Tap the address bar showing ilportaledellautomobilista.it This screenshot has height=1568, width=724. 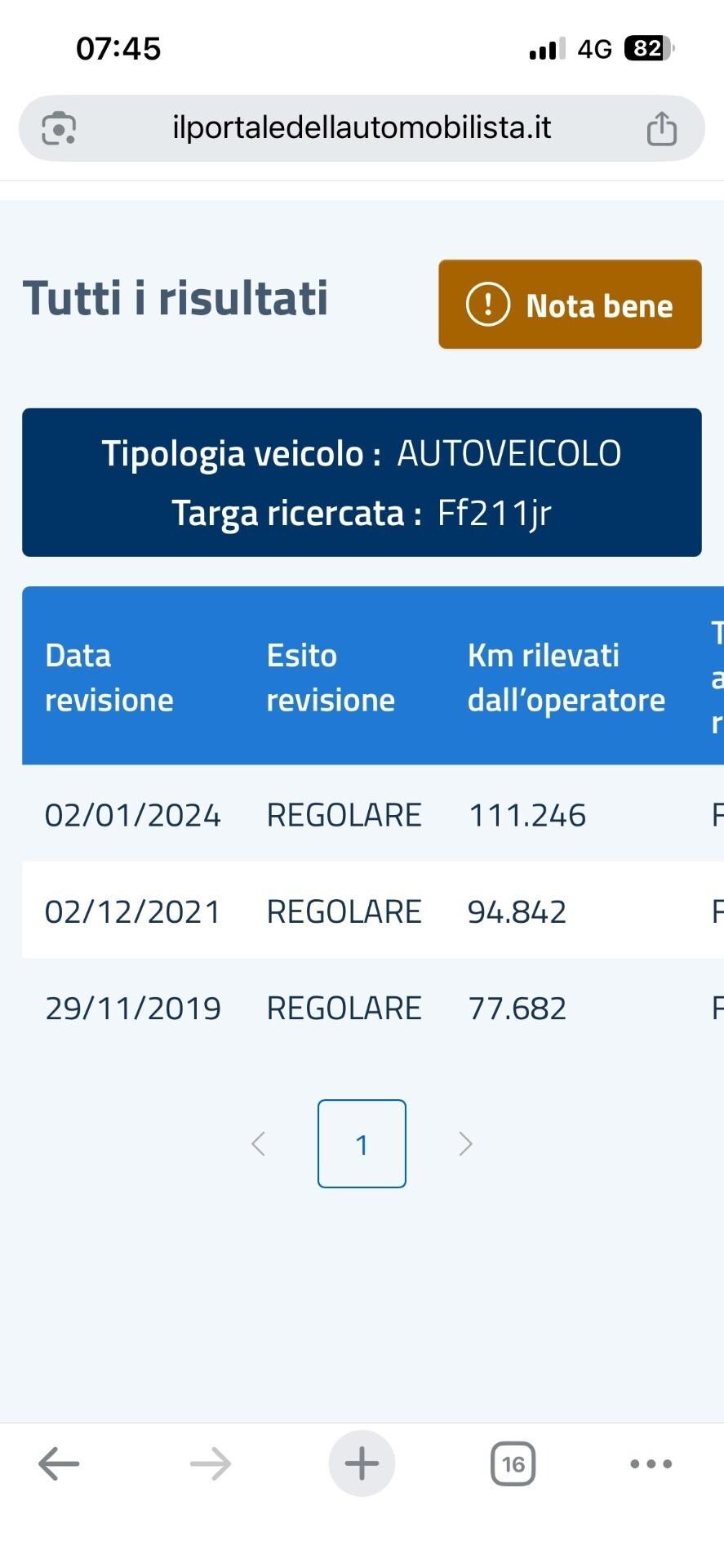[362, 127]
